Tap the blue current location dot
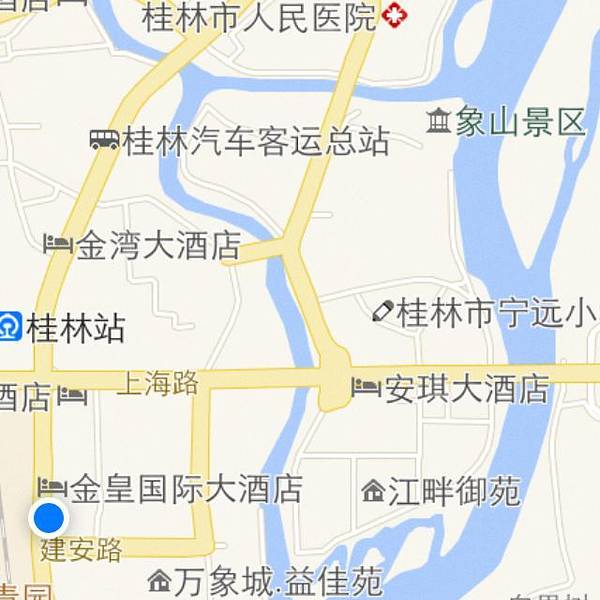This screenshot has width=600, height=600. (48, 518)
